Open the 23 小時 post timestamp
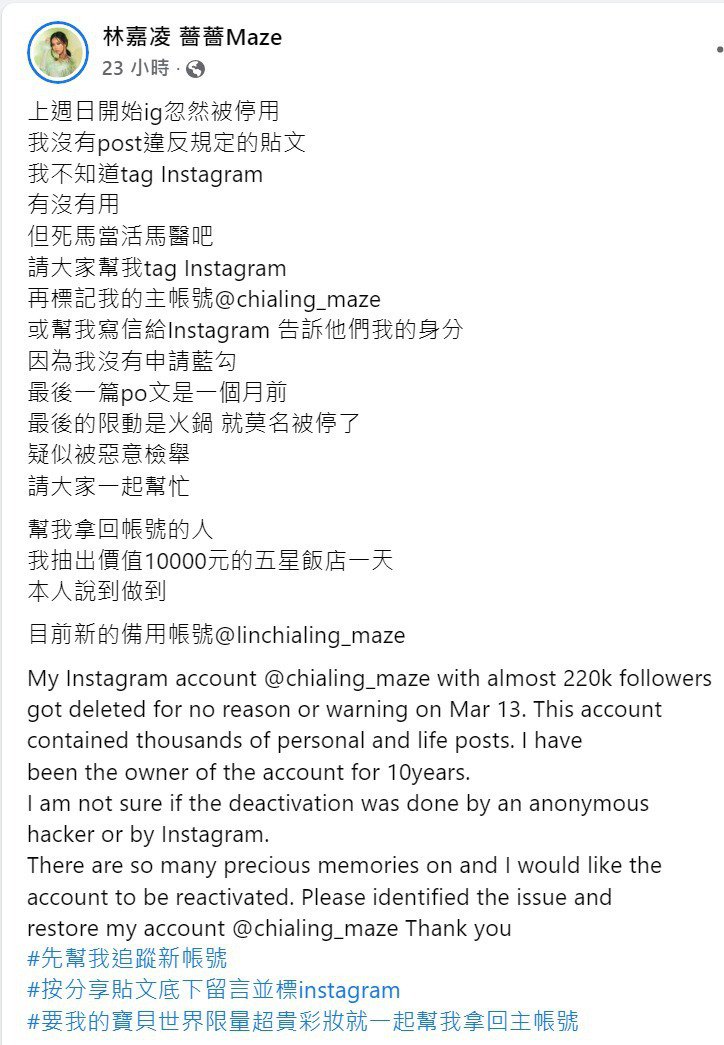Image resolution: width=724 pixels, height=1045 pixels. (138, 69)
